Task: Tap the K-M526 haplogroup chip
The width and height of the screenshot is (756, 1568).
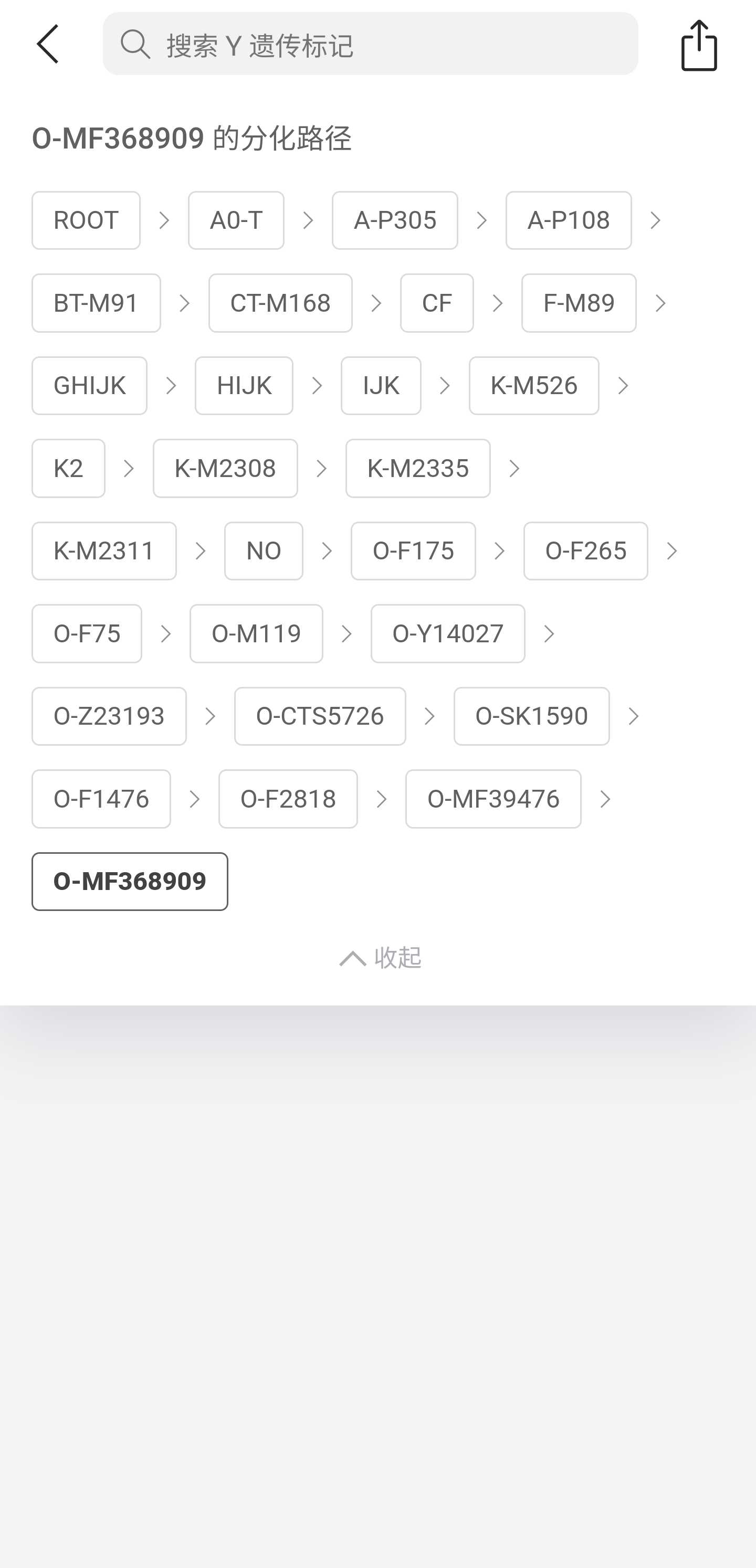Action: point(534,386)
